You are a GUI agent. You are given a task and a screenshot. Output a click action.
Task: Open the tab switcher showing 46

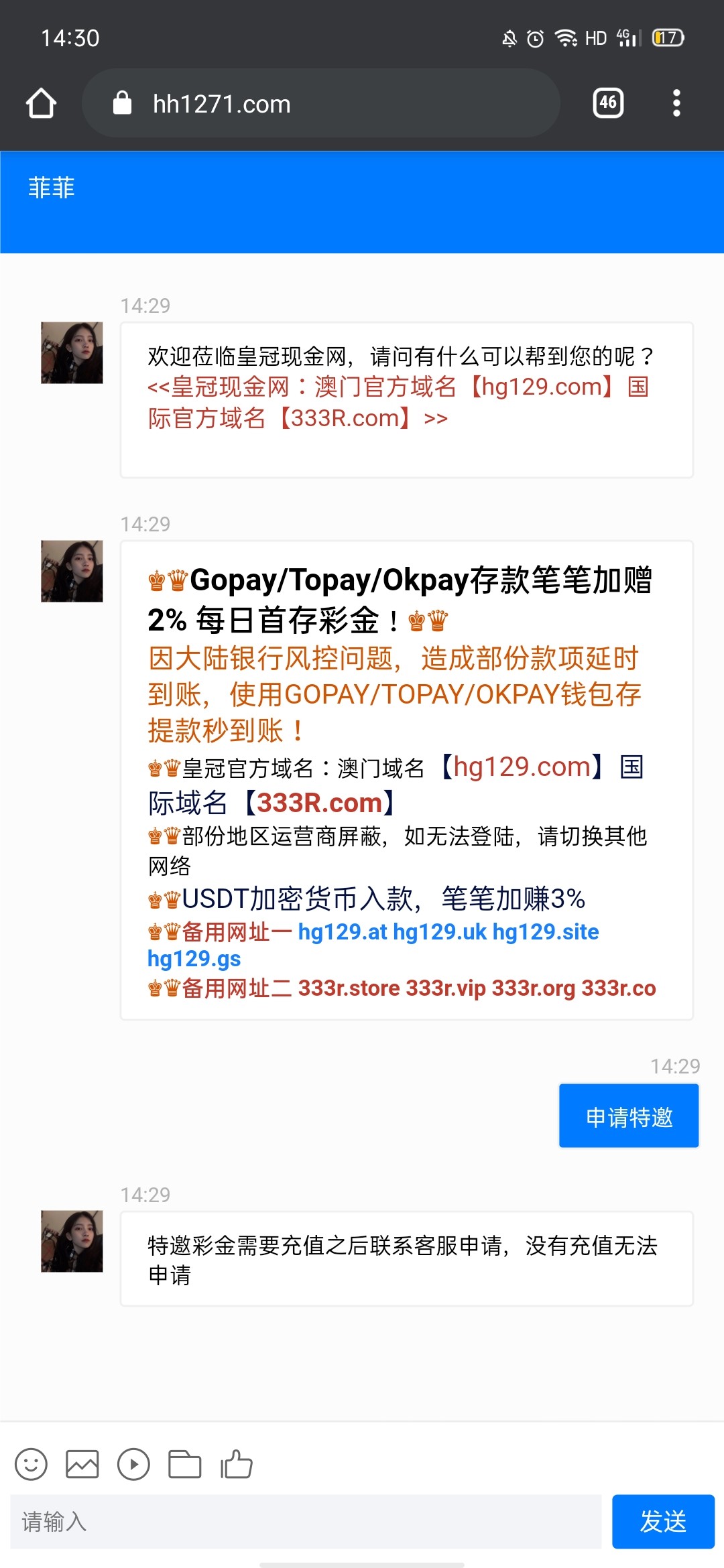click(x=608, y=103)
